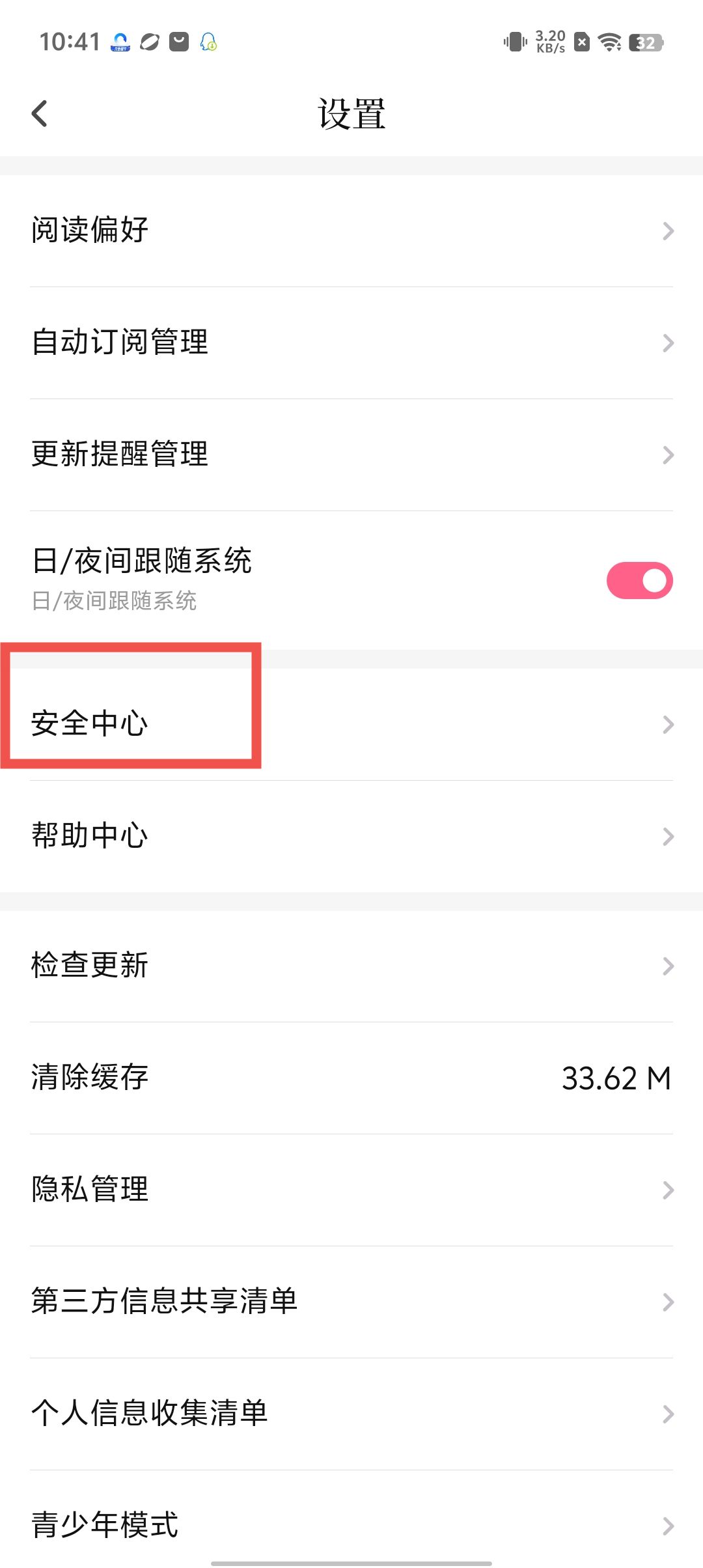Open 更新提醒管理
This screenshot has height=1568, width=703.
click(351, 455)
